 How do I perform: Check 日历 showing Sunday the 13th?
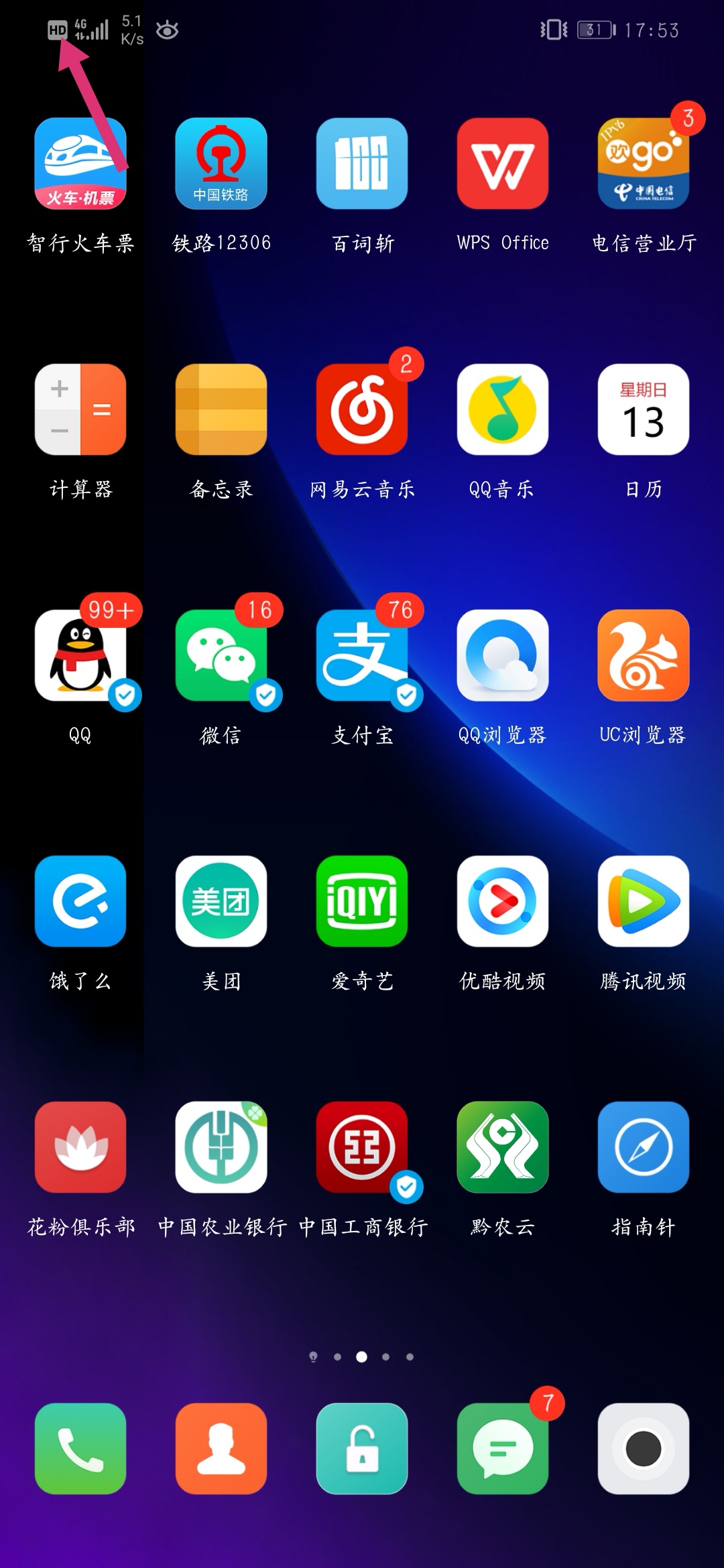pos(642,411)
